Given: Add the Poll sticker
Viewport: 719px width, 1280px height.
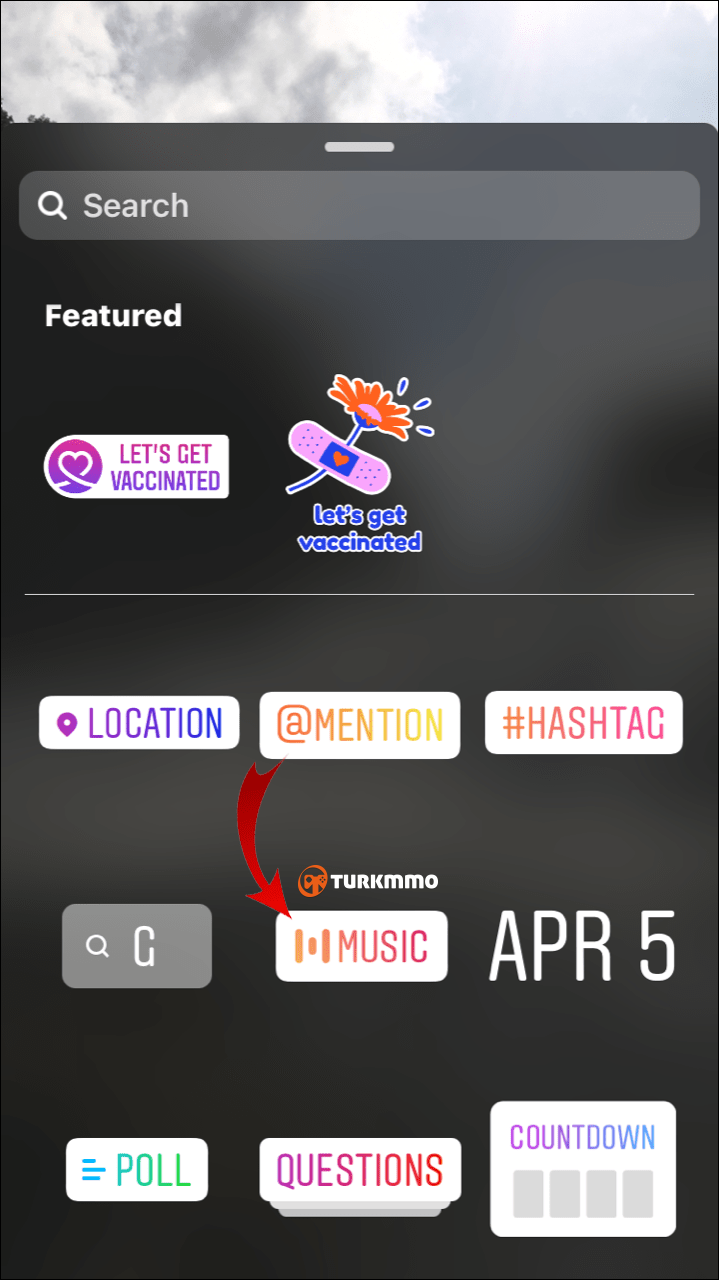Looking at the screenshot, I should (x=137, y=1169).
